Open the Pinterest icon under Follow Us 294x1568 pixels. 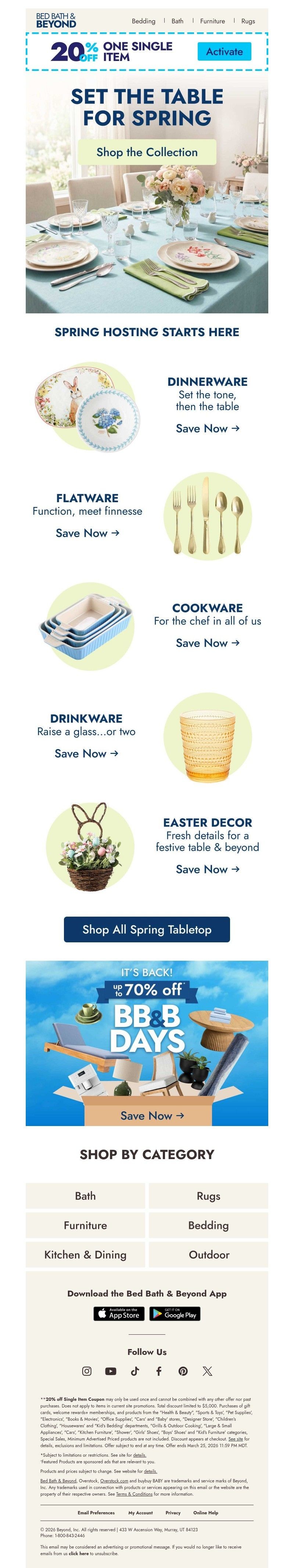coord(183,1371)
